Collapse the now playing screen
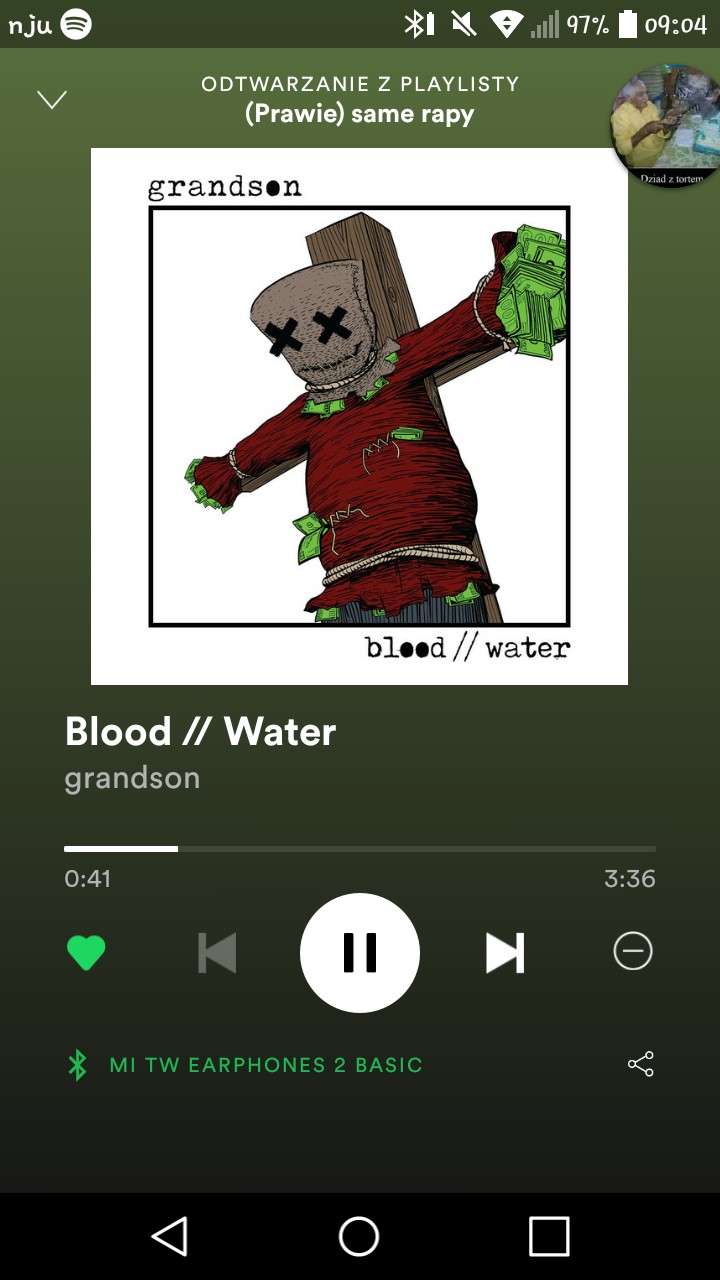The image size is (720, 1280). [52, 99]
